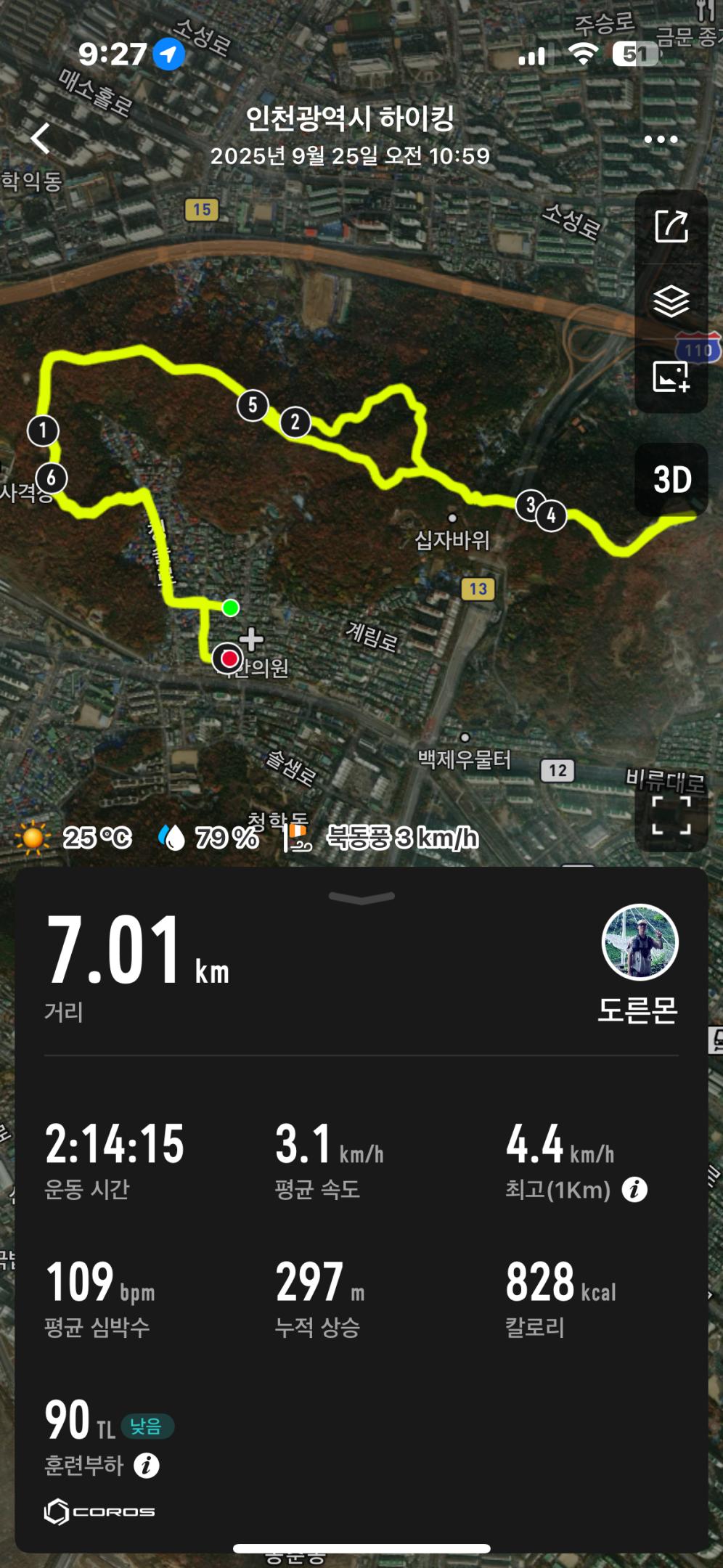
Task: Switch the map to 3D view
Action: pos(672,480)
